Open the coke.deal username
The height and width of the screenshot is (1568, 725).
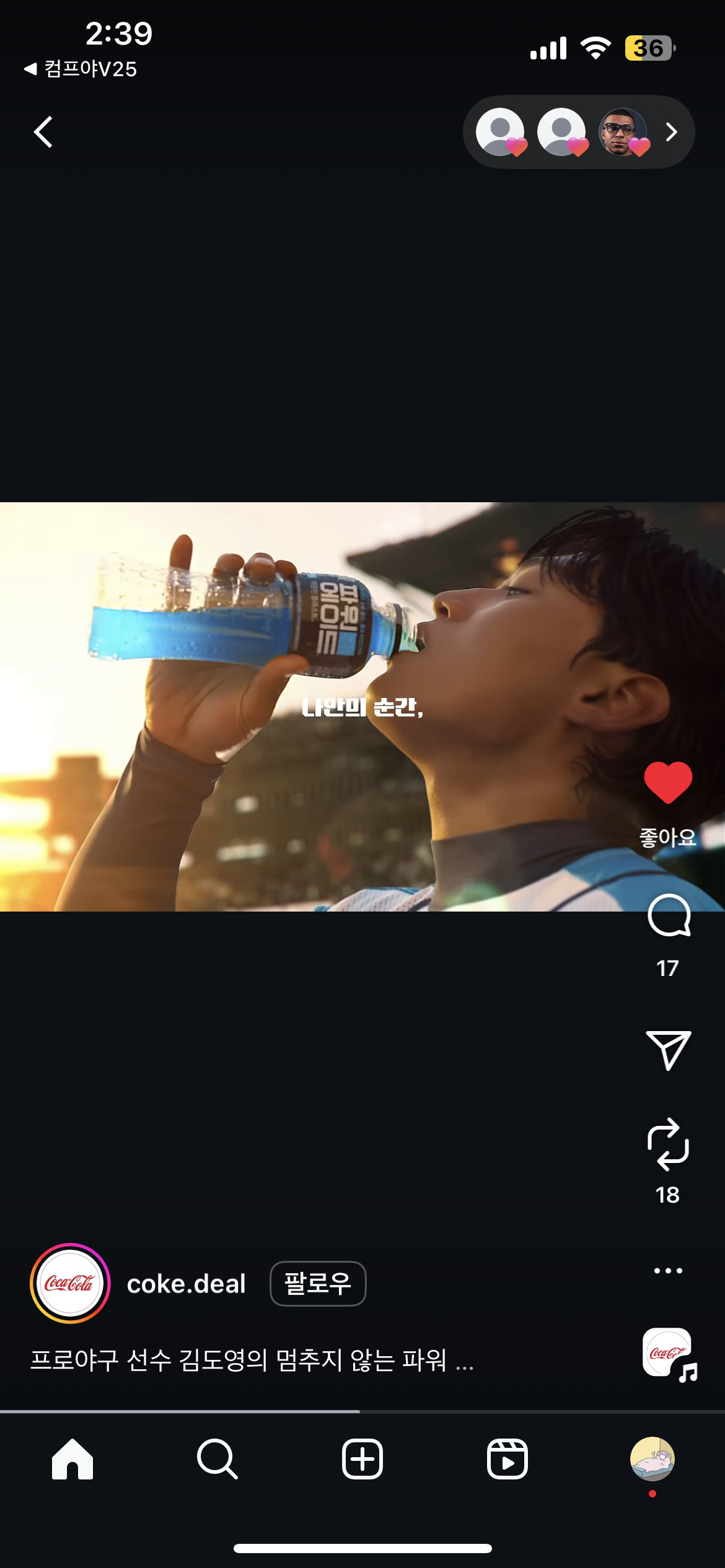coord(186,1284)
